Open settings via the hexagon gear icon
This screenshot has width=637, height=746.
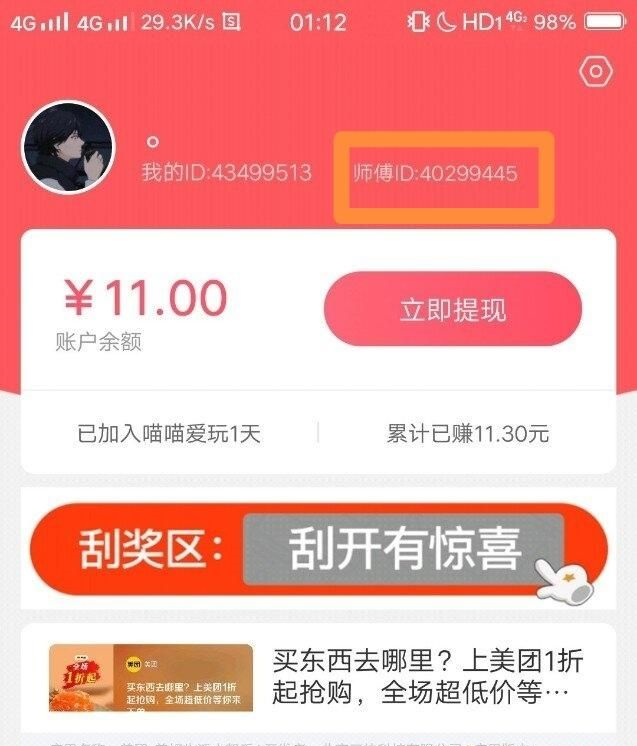point(596,72)
